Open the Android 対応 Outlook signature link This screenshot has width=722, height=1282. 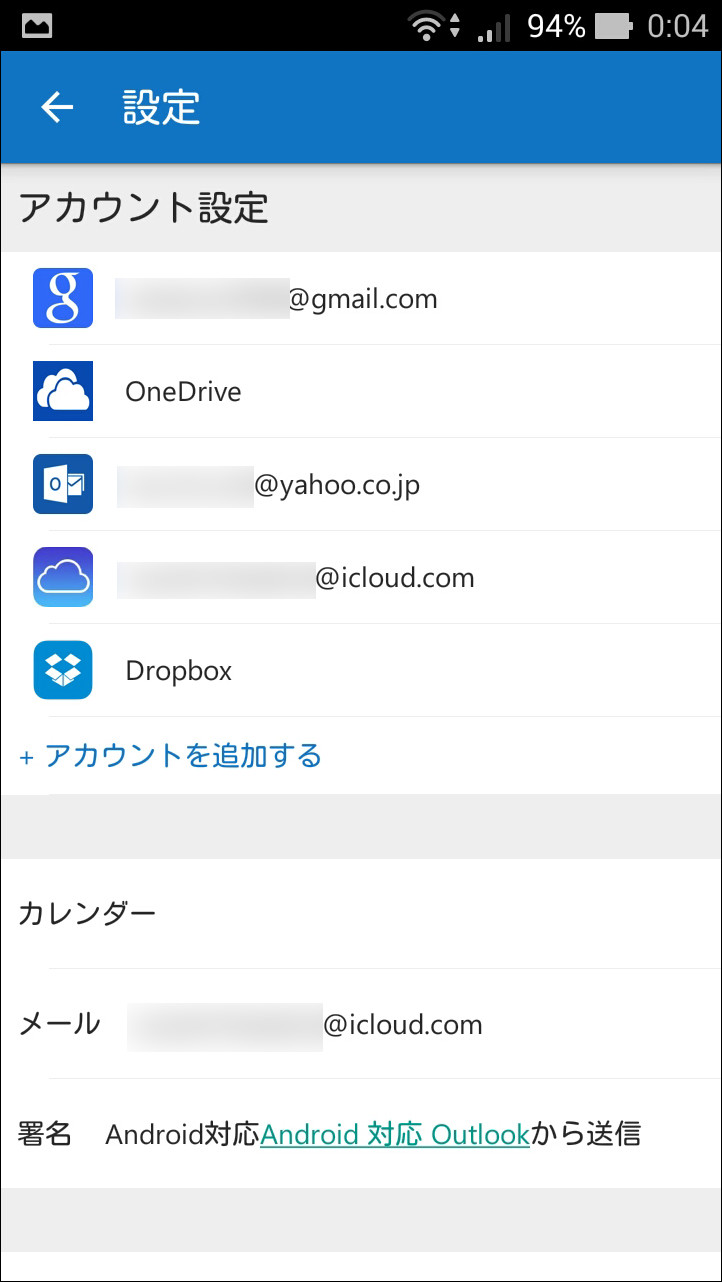[395, 1134]
